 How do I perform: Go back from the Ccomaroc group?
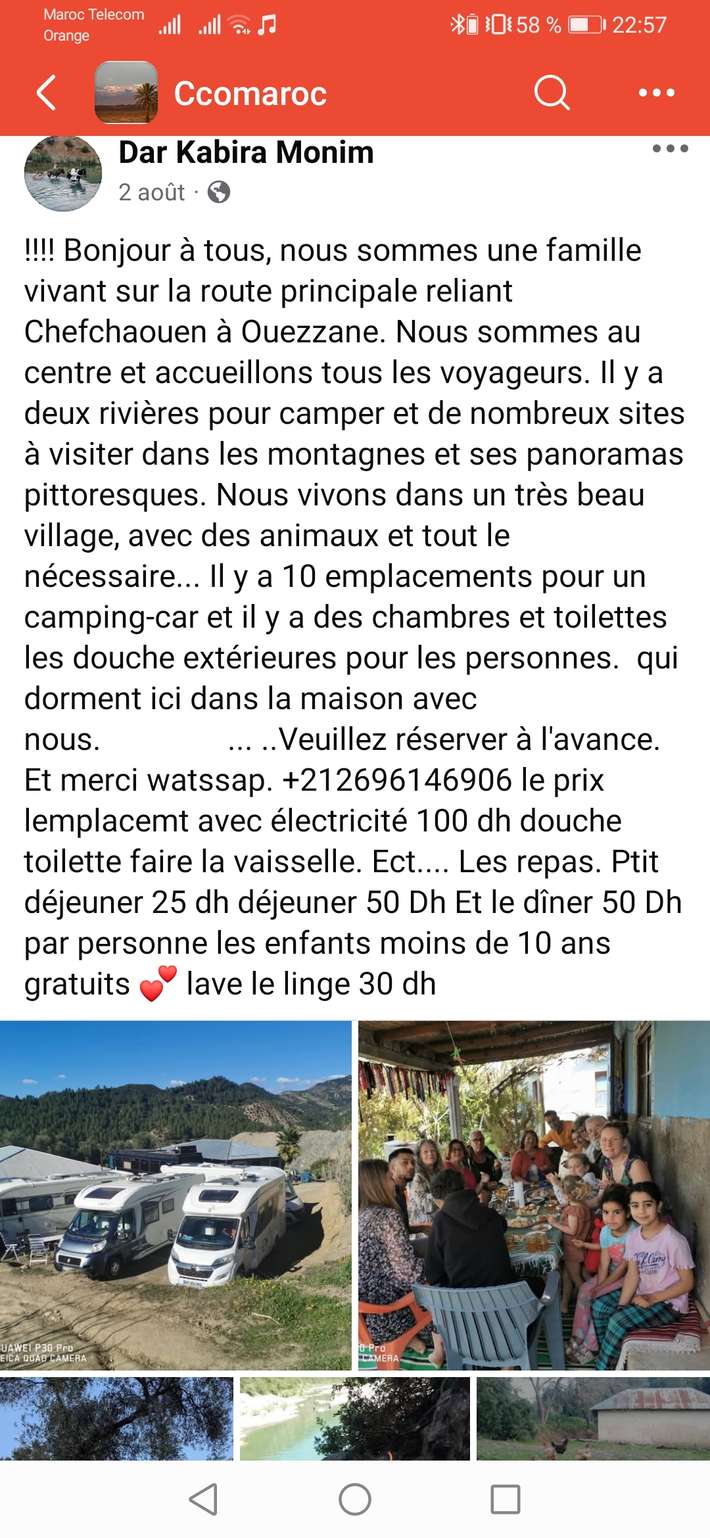tap(46, 93)
